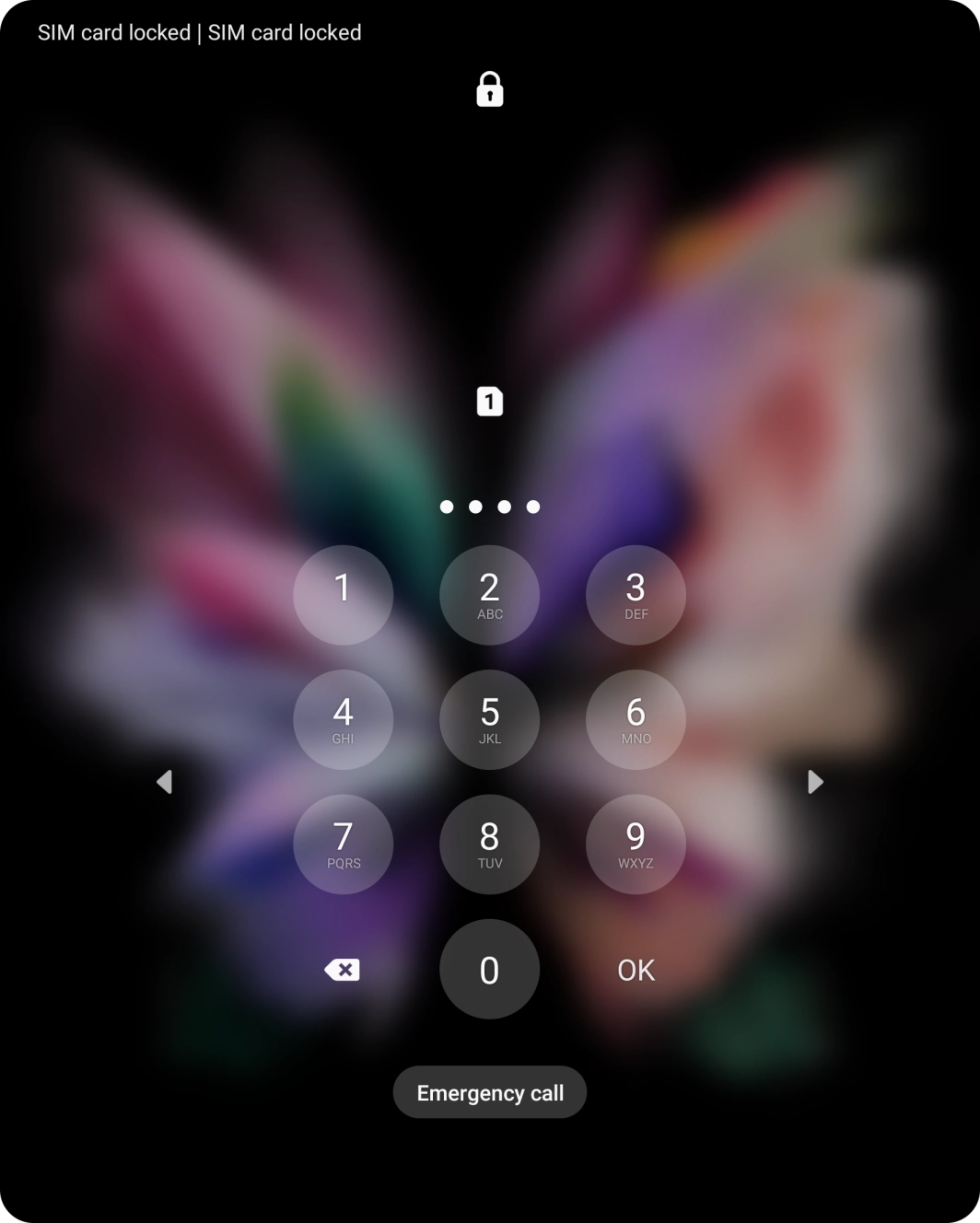Tap the lock padlock icon

[489, 89]
